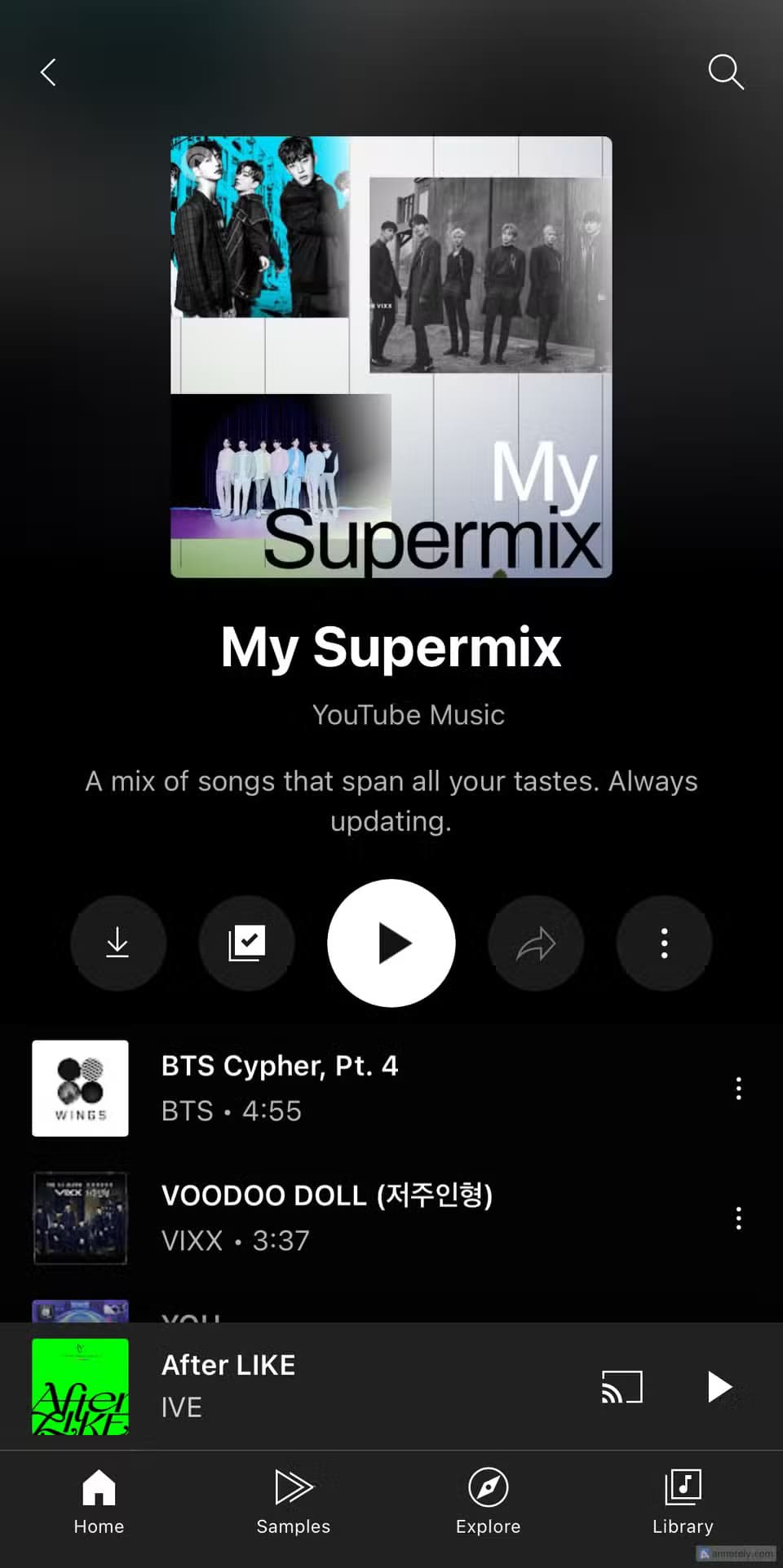Viewport: 783px width, 1568px height.
Task: Play VOODOO DOLL by VIXX
Action: (x=326, y=1217)
